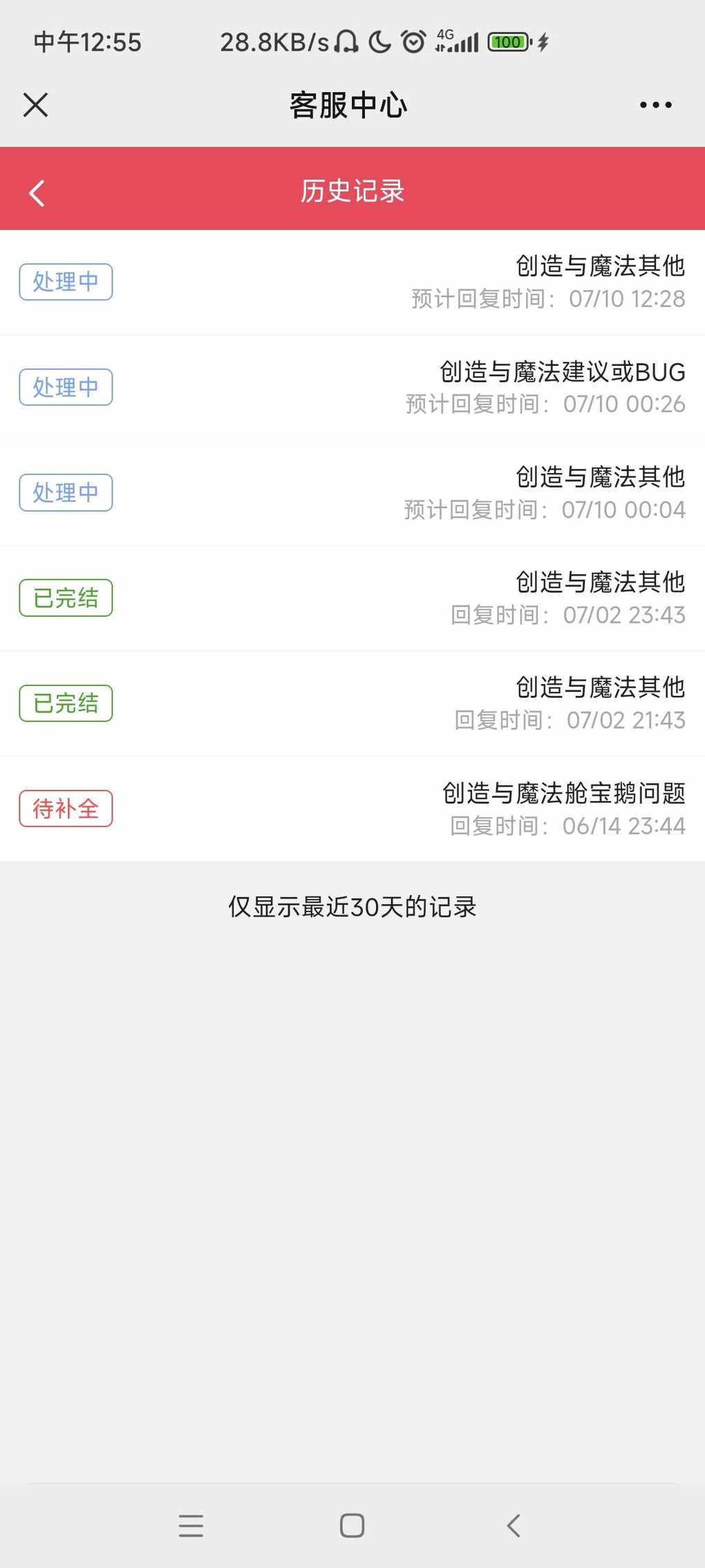
Task: Open the 已完结 record replied 07/02 21:43
Action: pos(352,703)
